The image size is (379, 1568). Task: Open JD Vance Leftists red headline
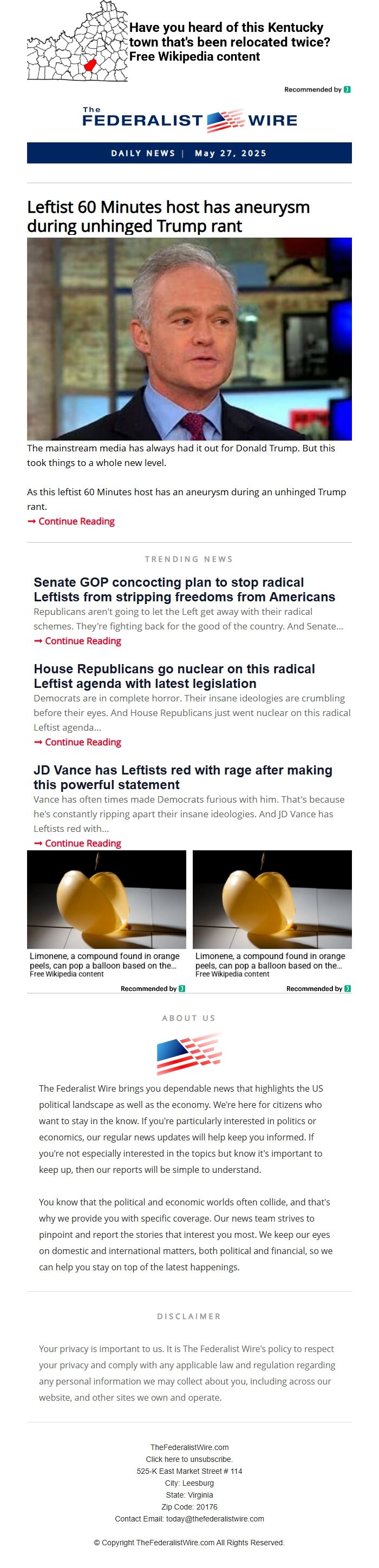[183, 777]
